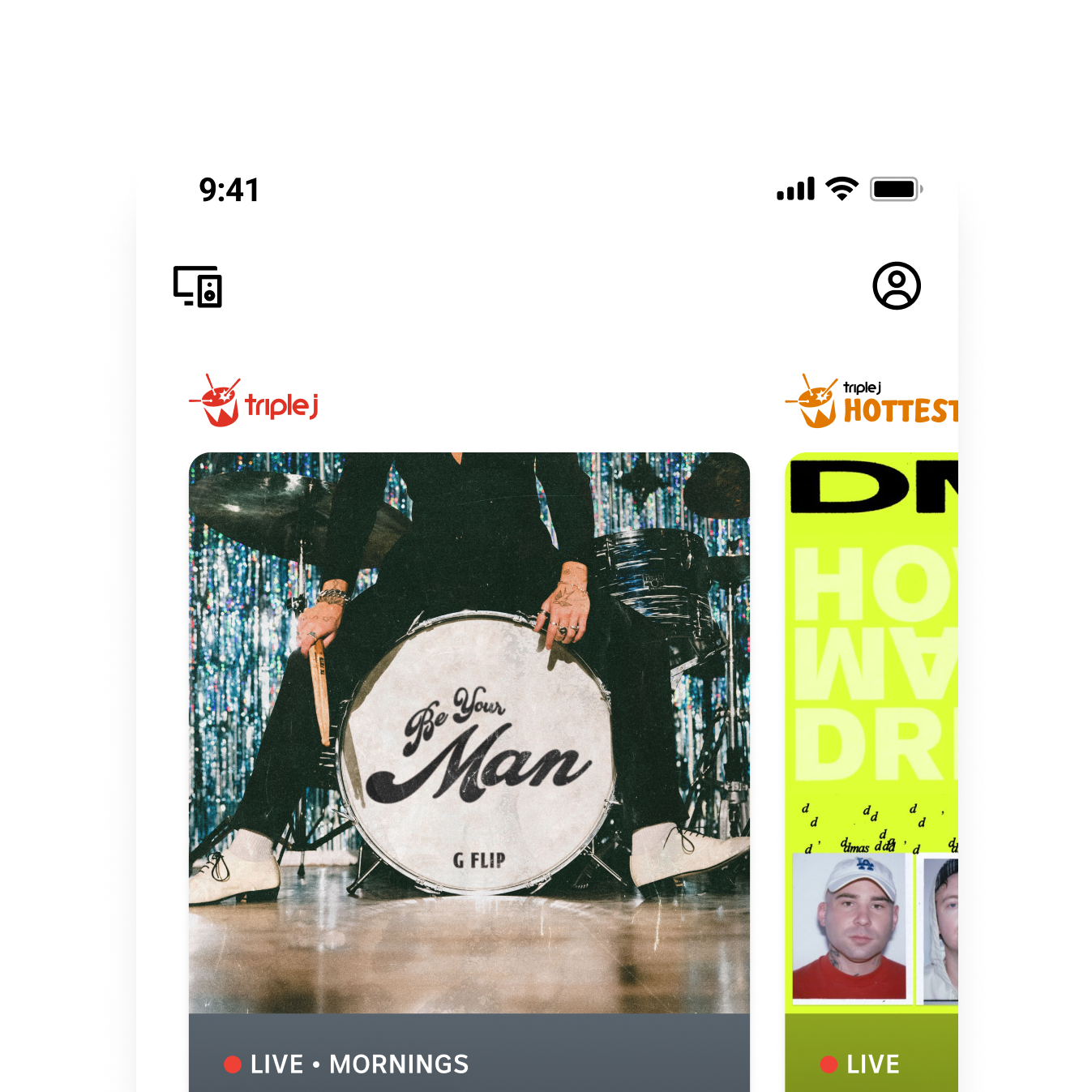Open the cast to devices icon

point(198,286)
